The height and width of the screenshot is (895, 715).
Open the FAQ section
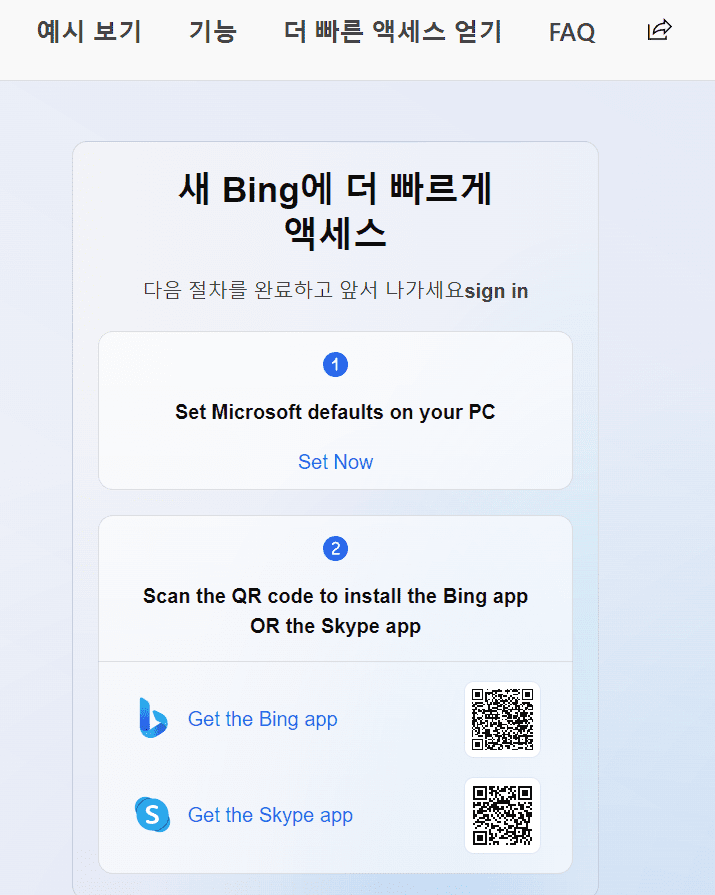click(x=572, y=33)
